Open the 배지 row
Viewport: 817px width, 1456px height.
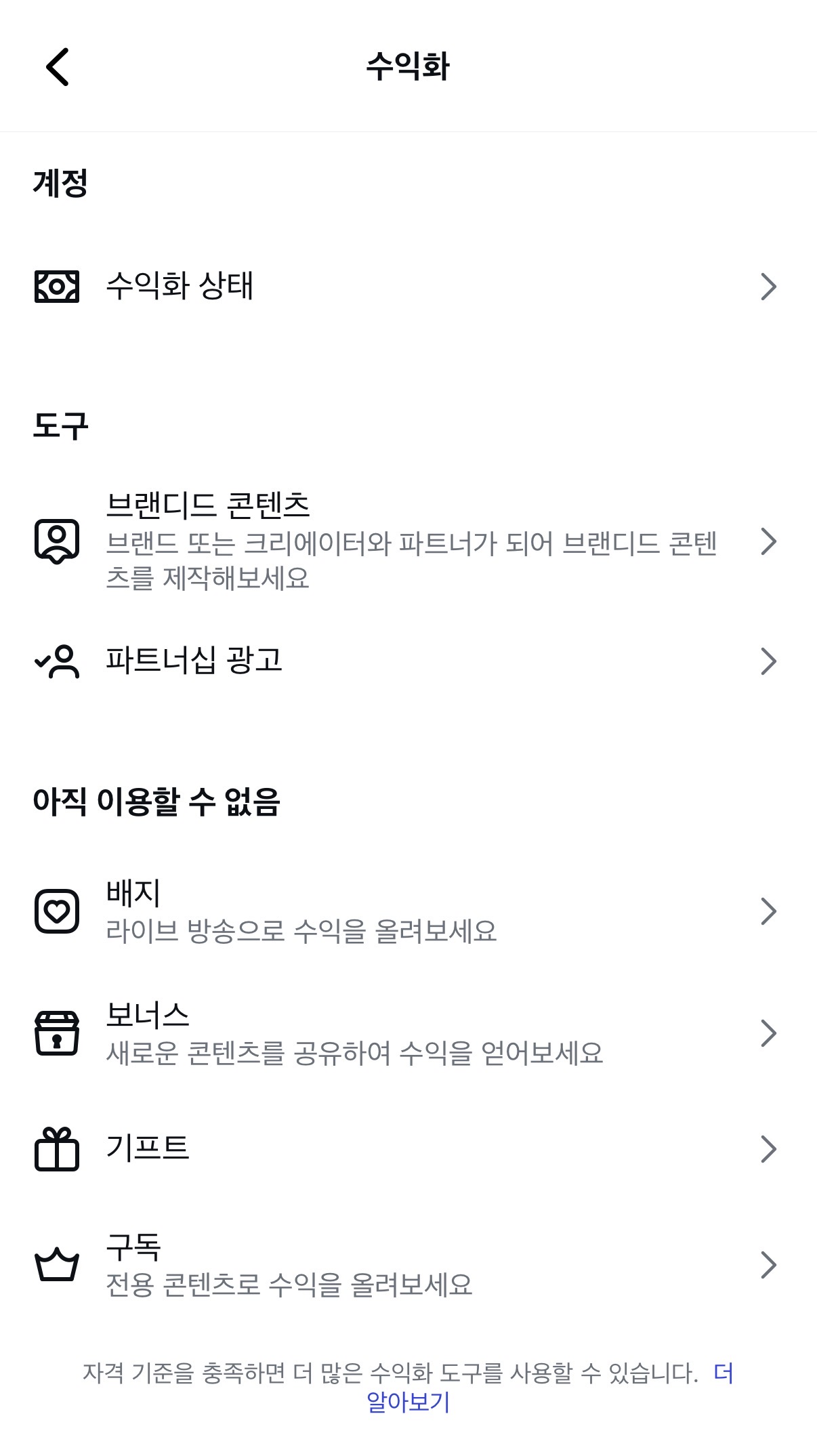coord(406,911)
